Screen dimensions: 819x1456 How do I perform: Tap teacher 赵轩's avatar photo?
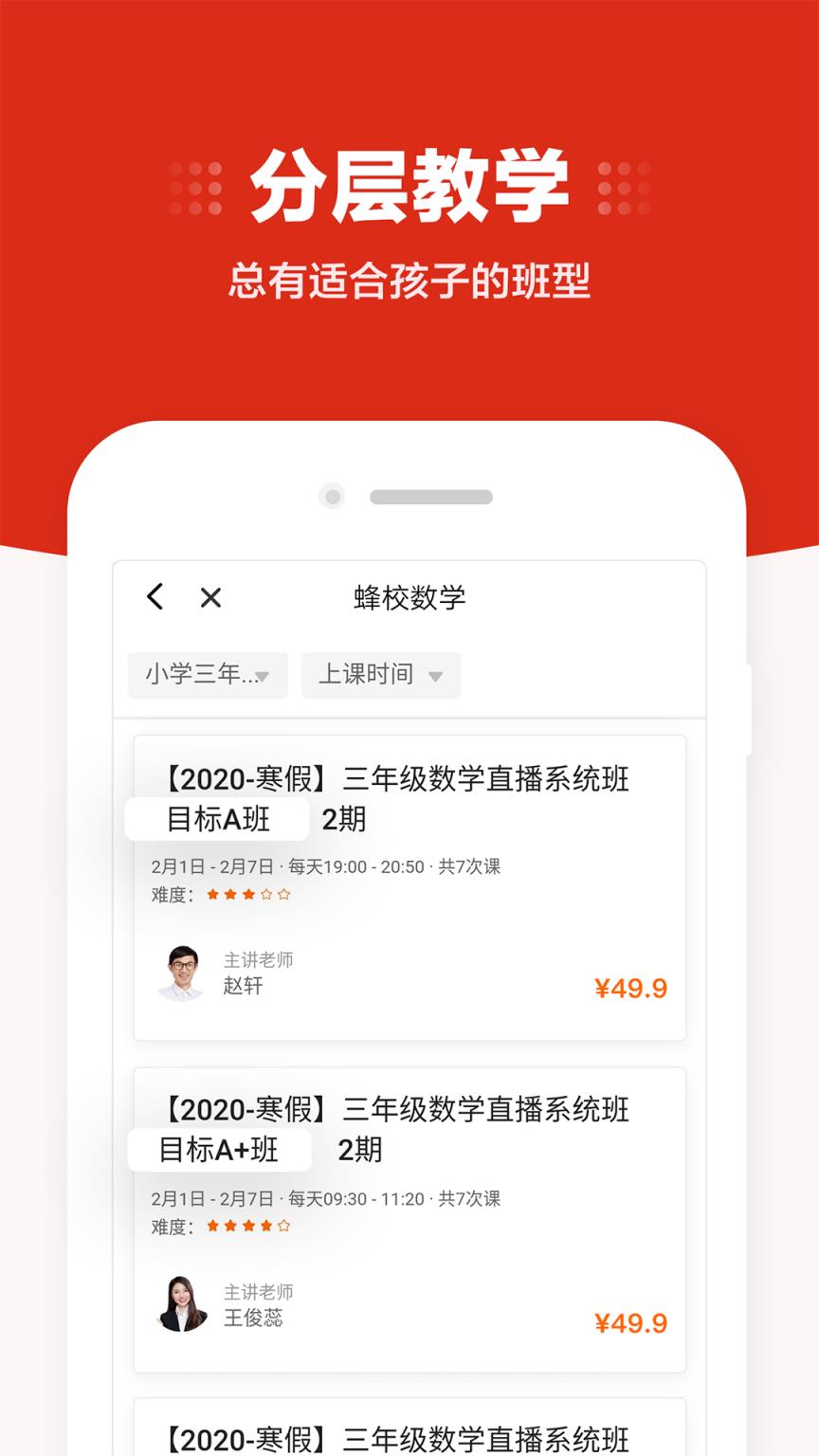pos(180,973)
